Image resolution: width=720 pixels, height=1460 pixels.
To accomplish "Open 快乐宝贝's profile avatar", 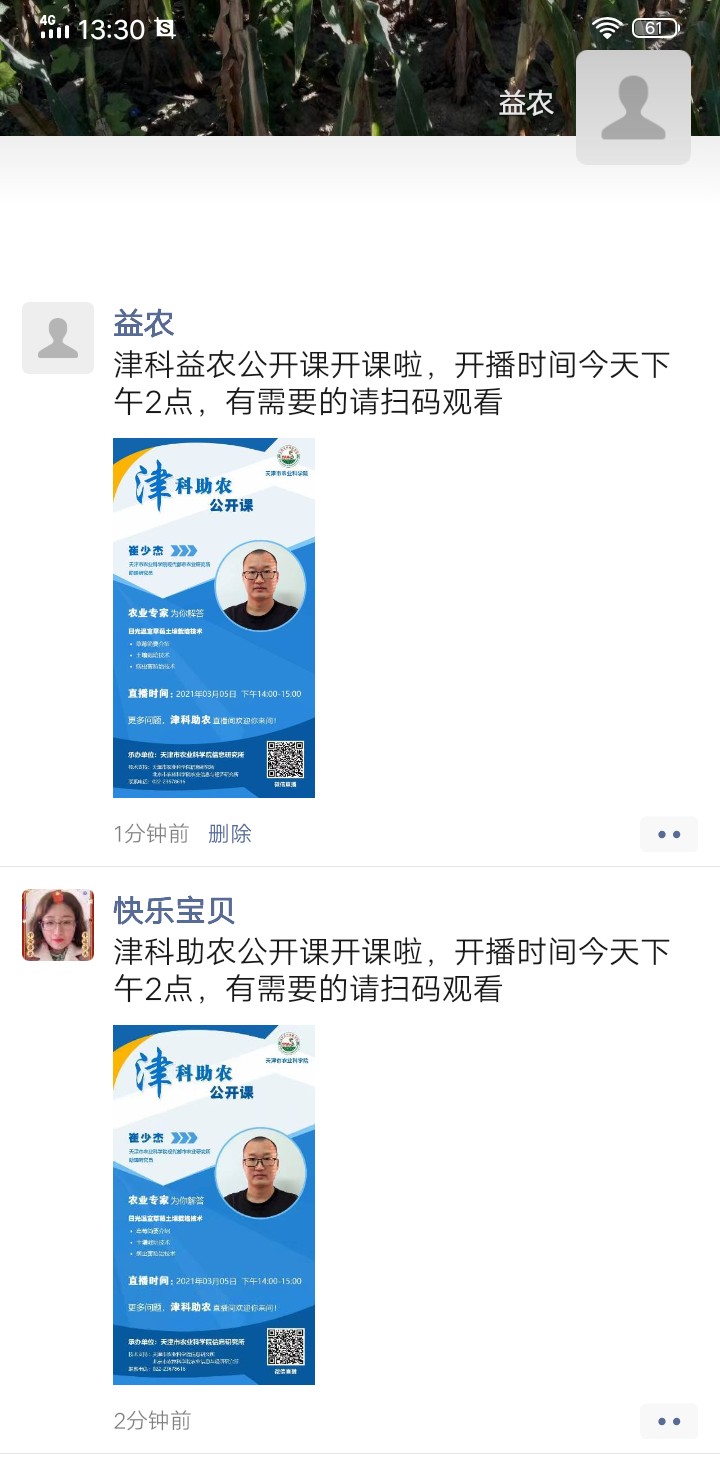I will (x=58, y=924).
